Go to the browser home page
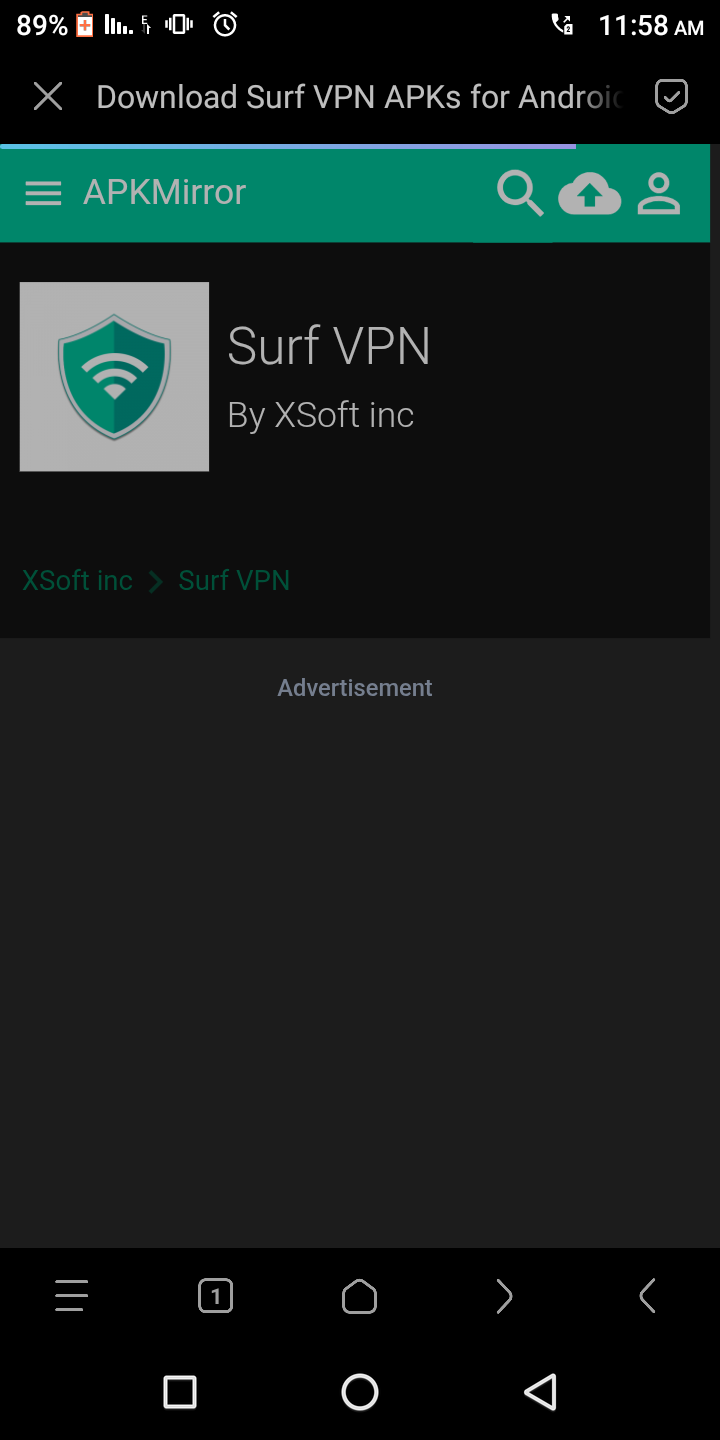720x1440 pixels. point(359,1297)
